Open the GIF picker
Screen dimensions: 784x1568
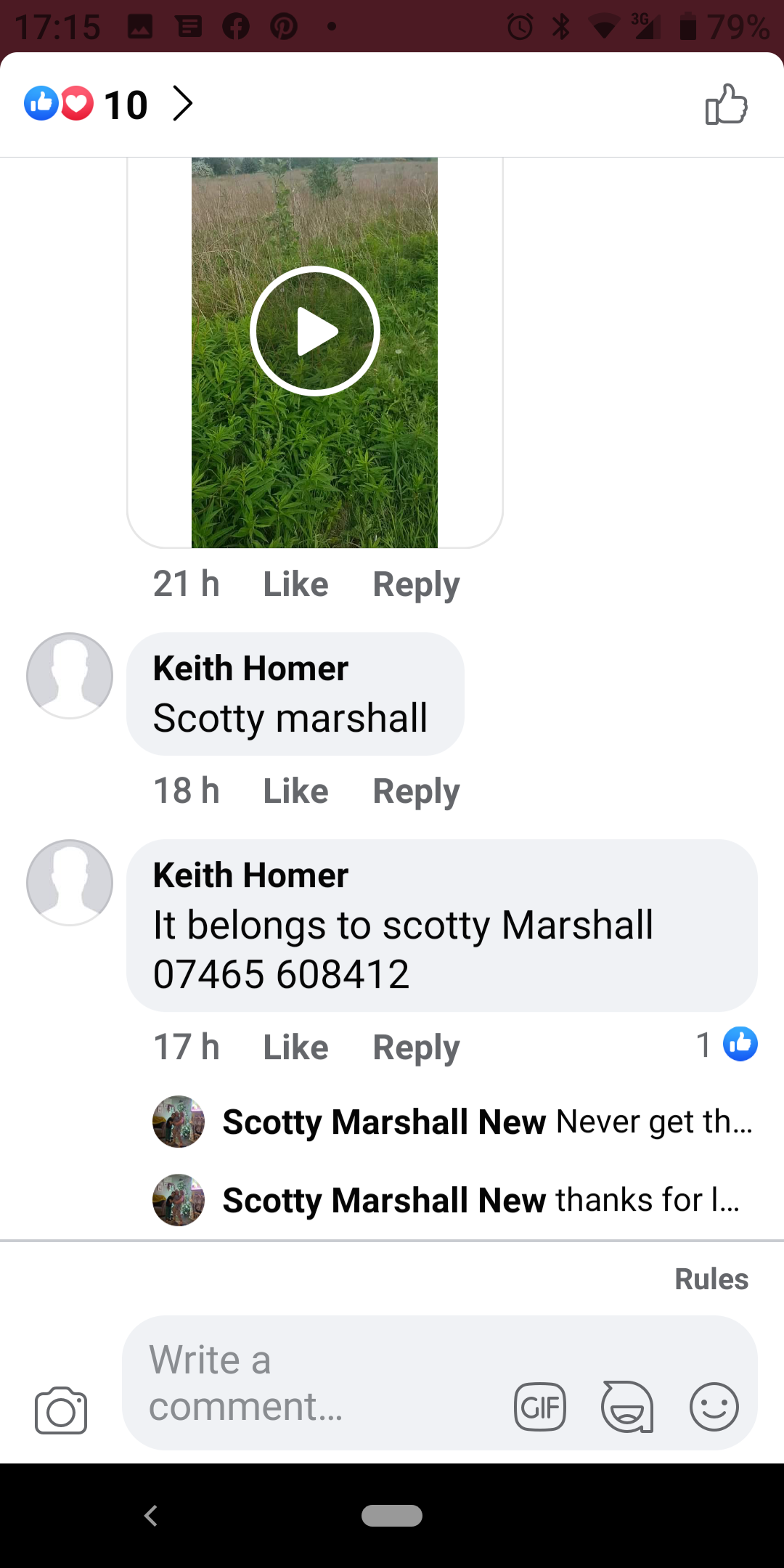point(540,1408)
